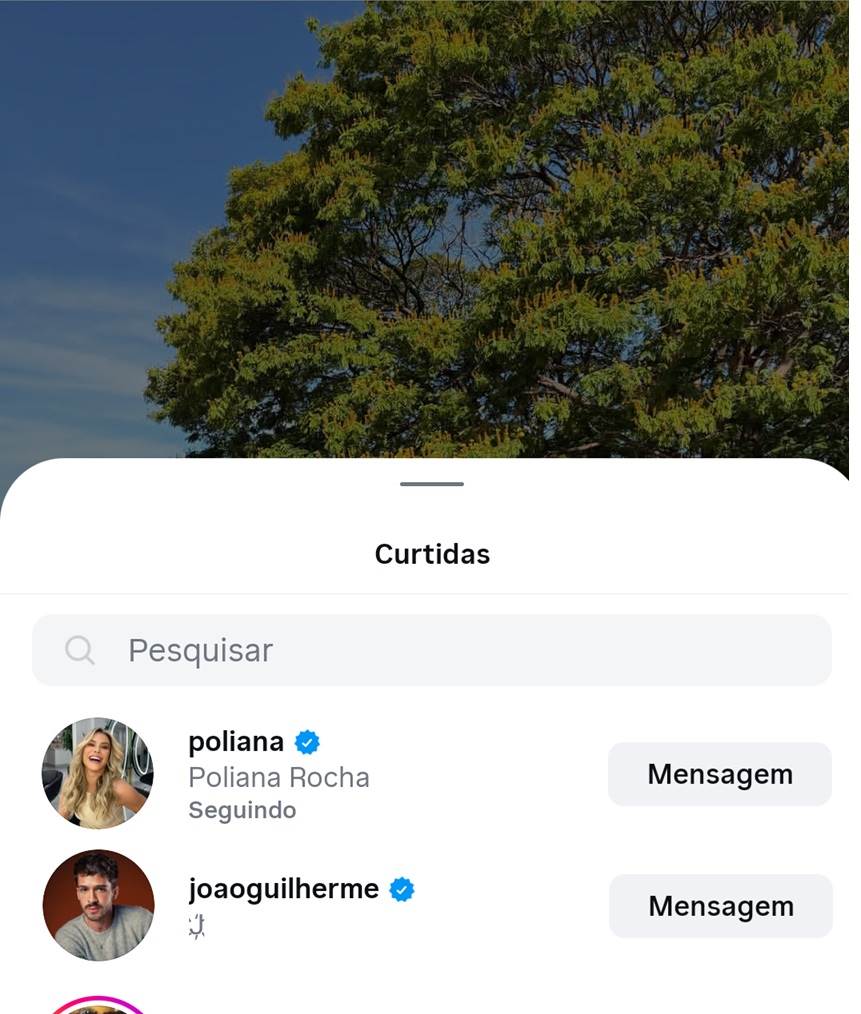861x1014 pixels.
Task: View joaoguilherme's profile picture
Action: point(98,905)
